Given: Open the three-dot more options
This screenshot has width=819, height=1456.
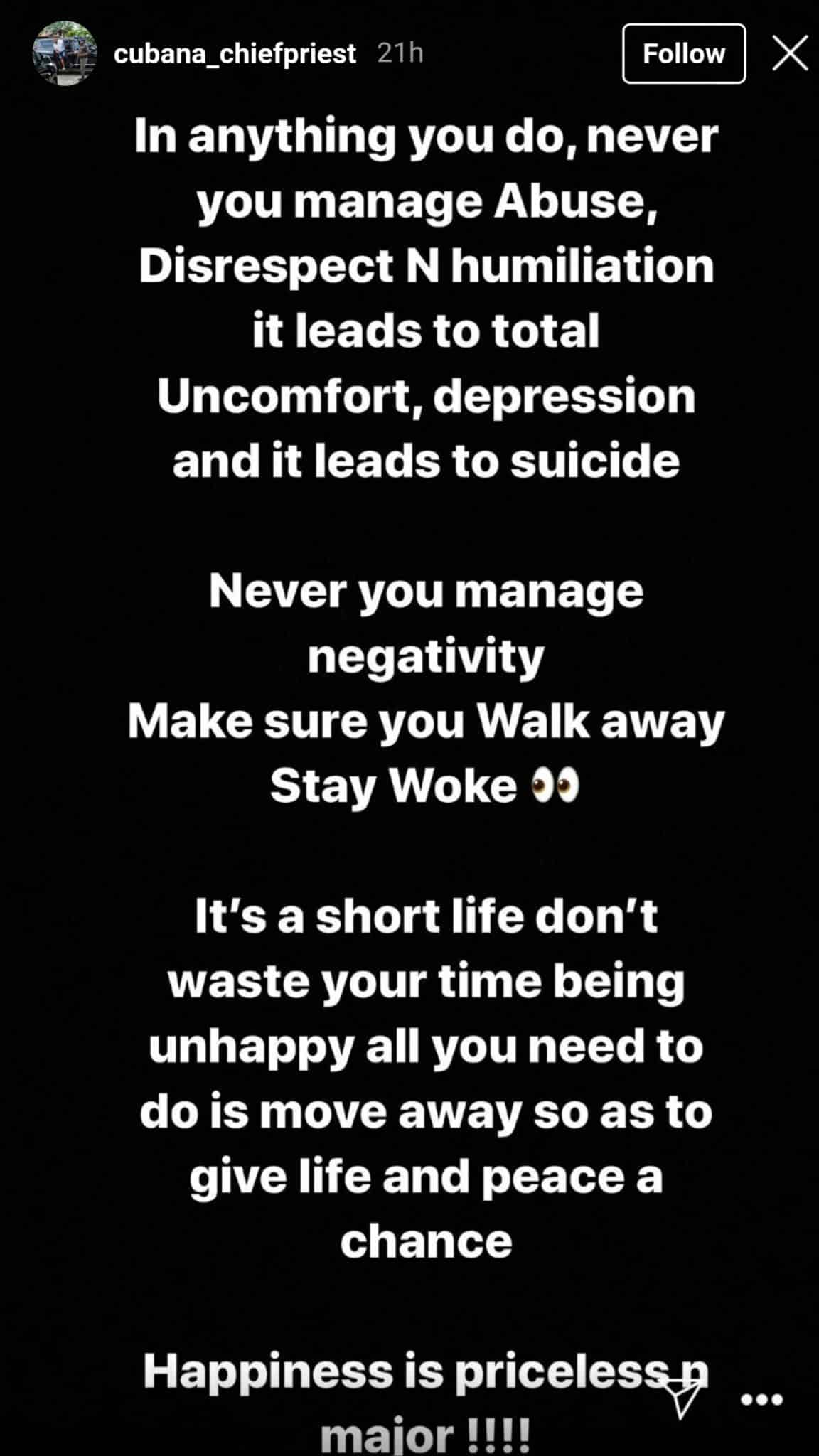Looking at the screenshot, I should 761,1398.
